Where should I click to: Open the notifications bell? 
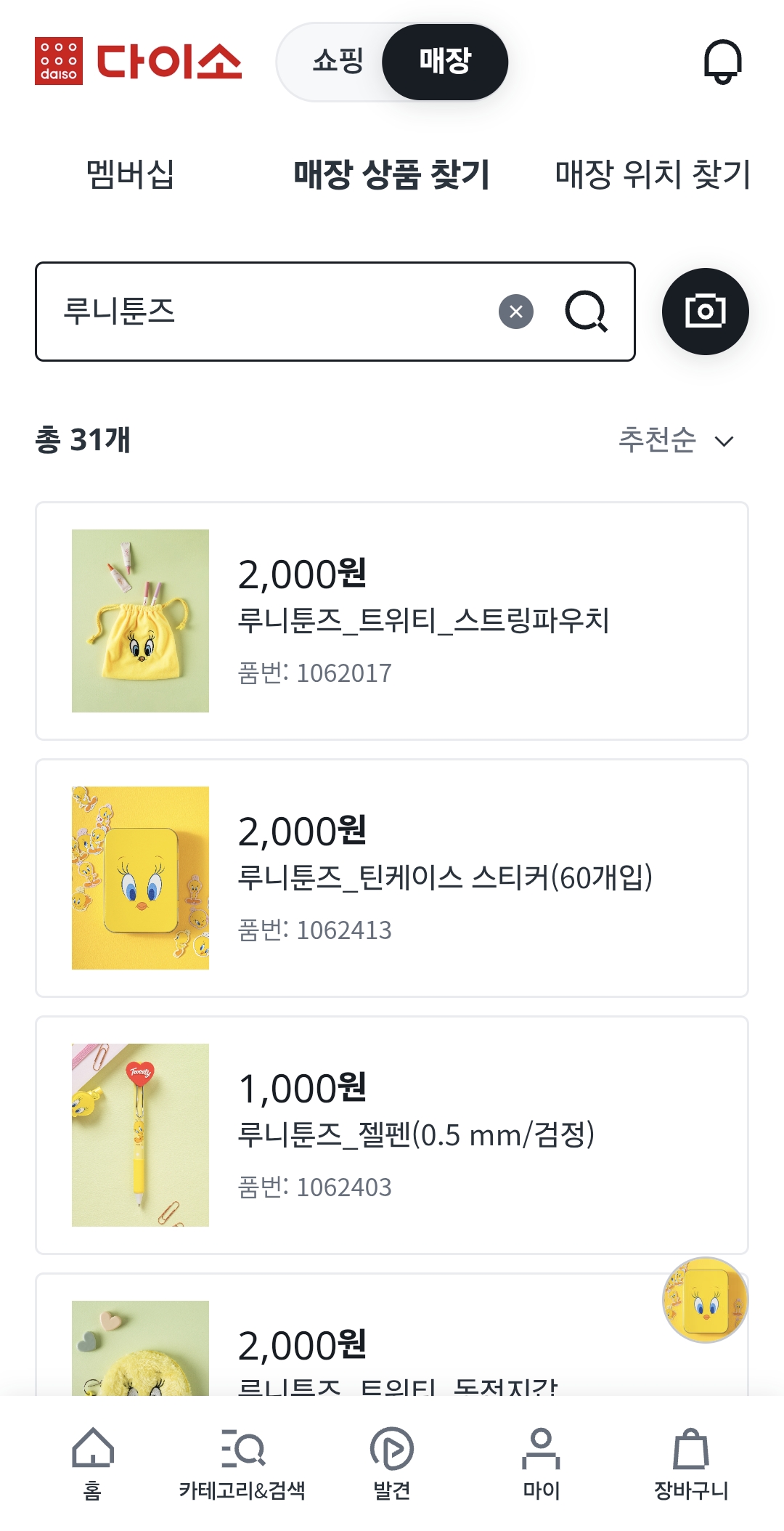click(x=722, y=62)
